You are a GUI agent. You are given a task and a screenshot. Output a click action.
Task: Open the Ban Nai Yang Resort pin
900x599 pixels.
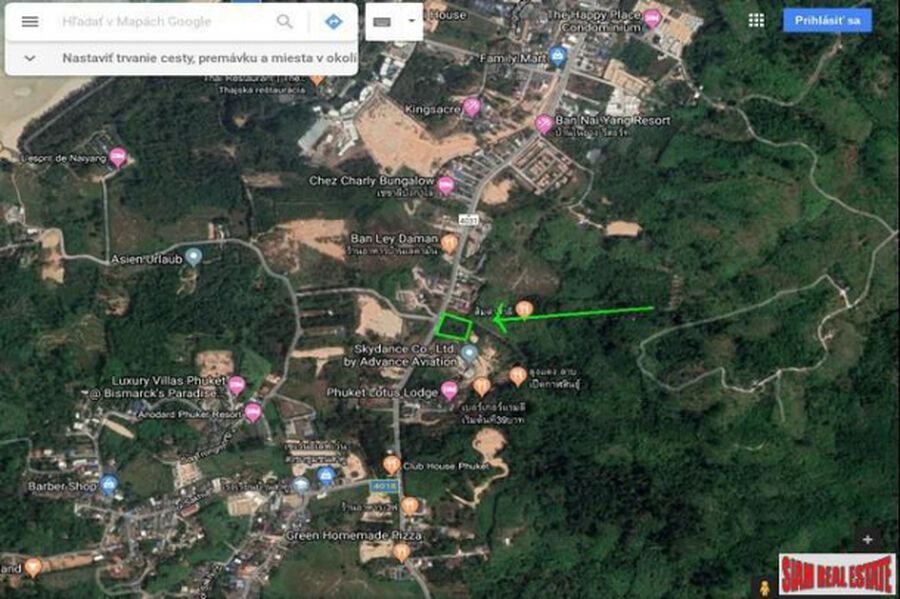point(544,123)
